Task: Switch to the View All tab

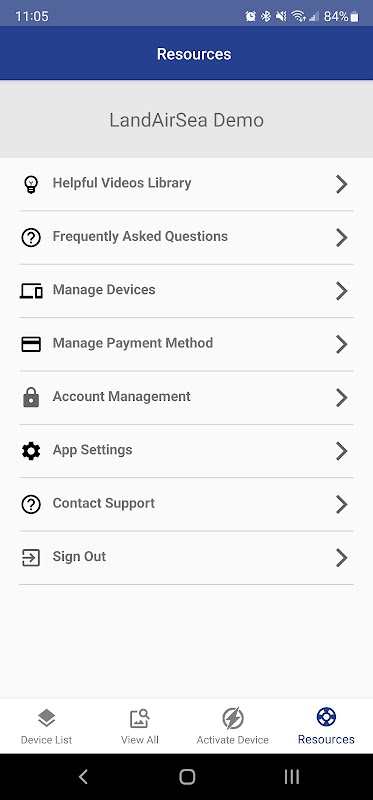Action: [140, 726]
